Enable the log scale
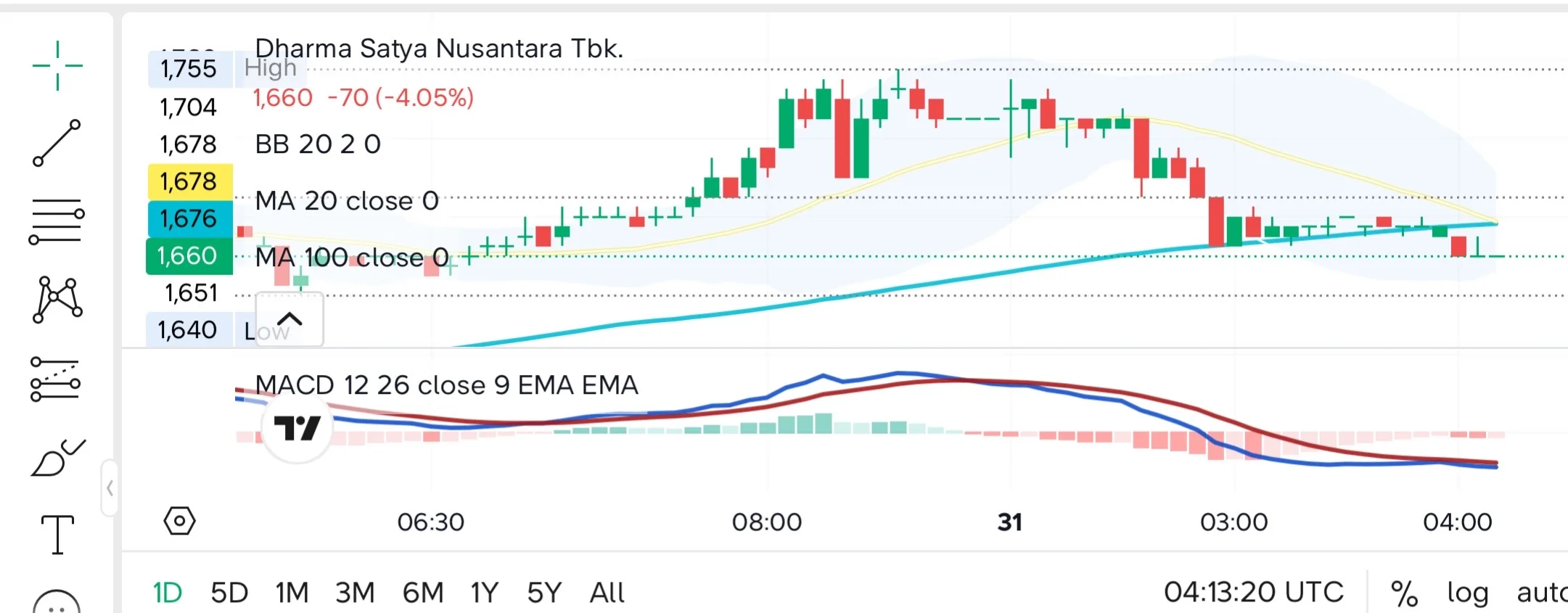 point(1467,593)
